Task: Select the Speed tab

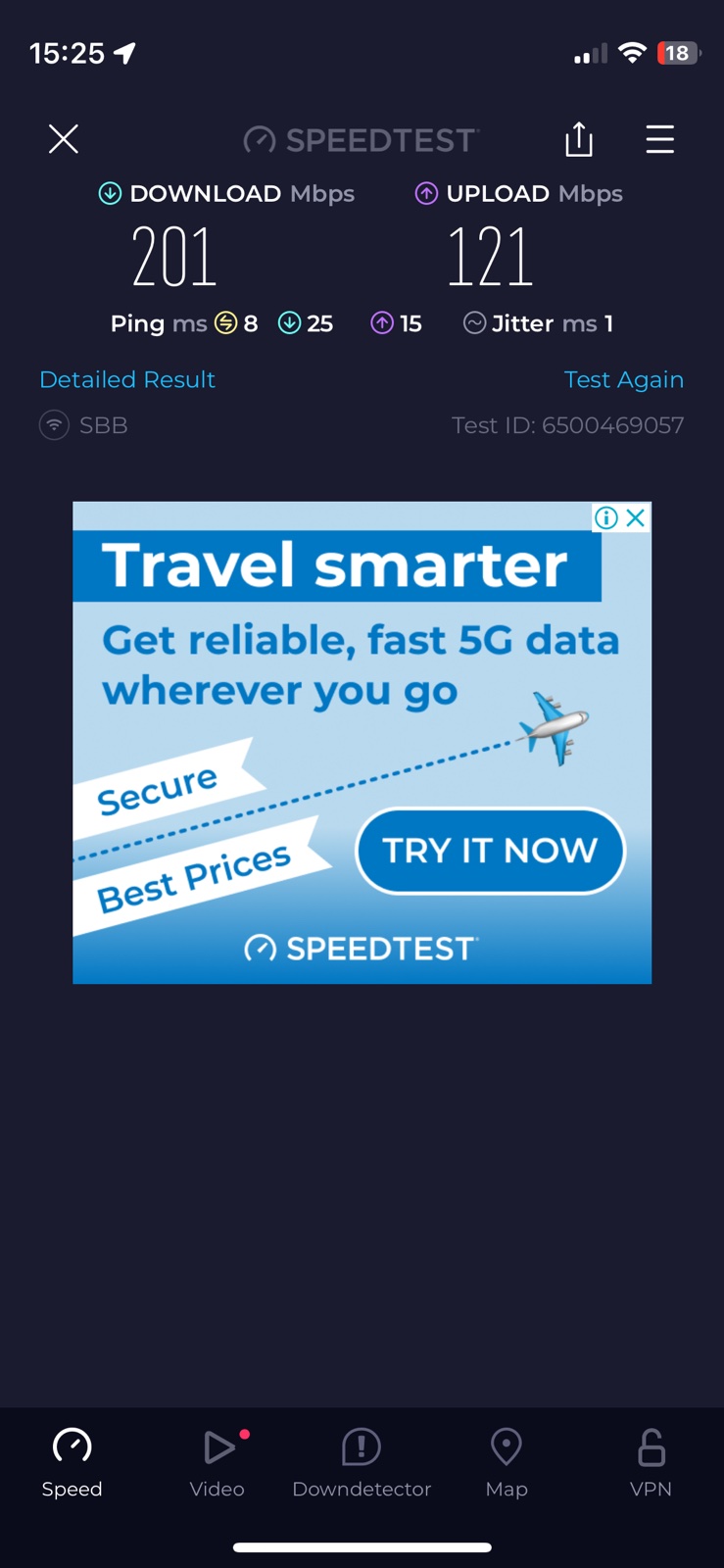Action: [72, 1462]
